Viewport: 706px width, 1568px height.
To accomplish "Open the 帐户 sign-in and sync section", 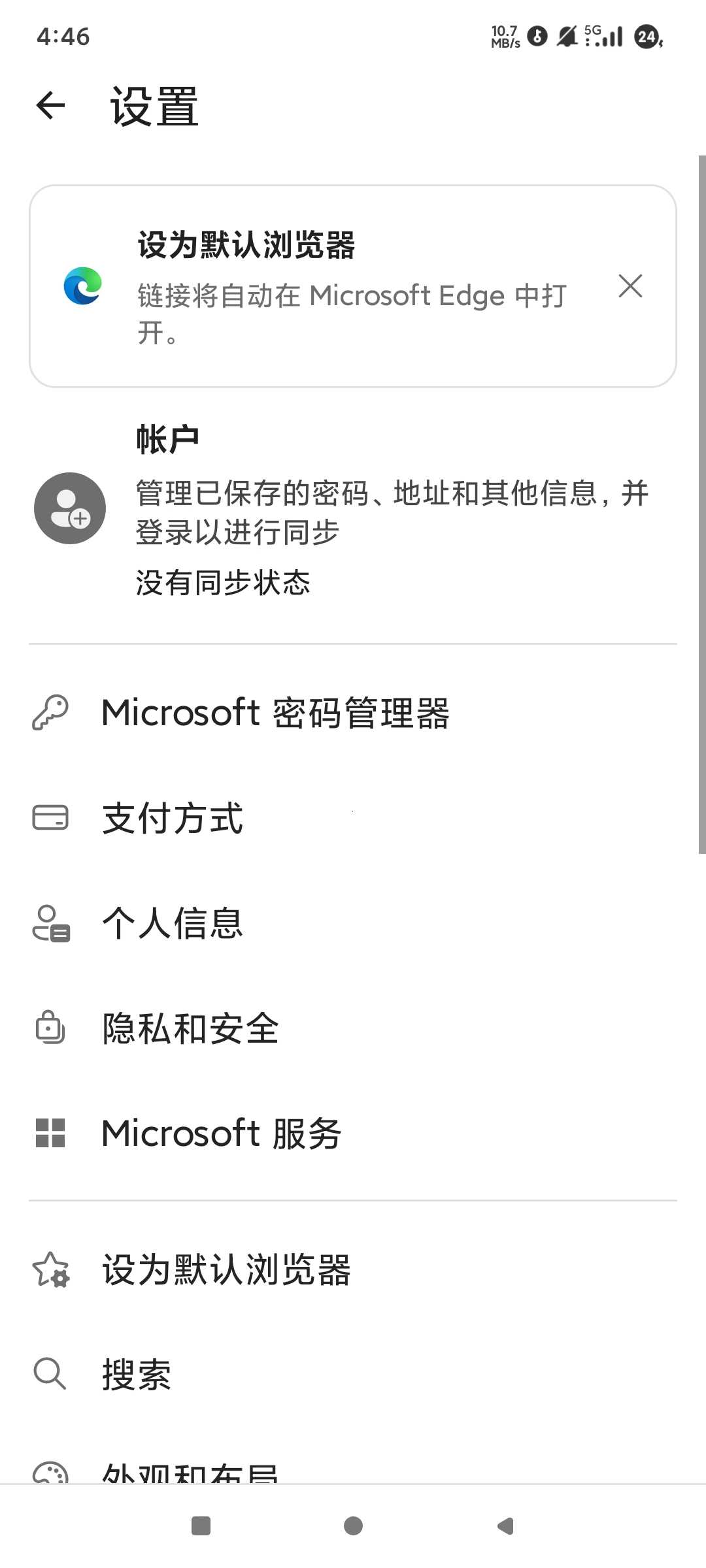I will (353, 510).
